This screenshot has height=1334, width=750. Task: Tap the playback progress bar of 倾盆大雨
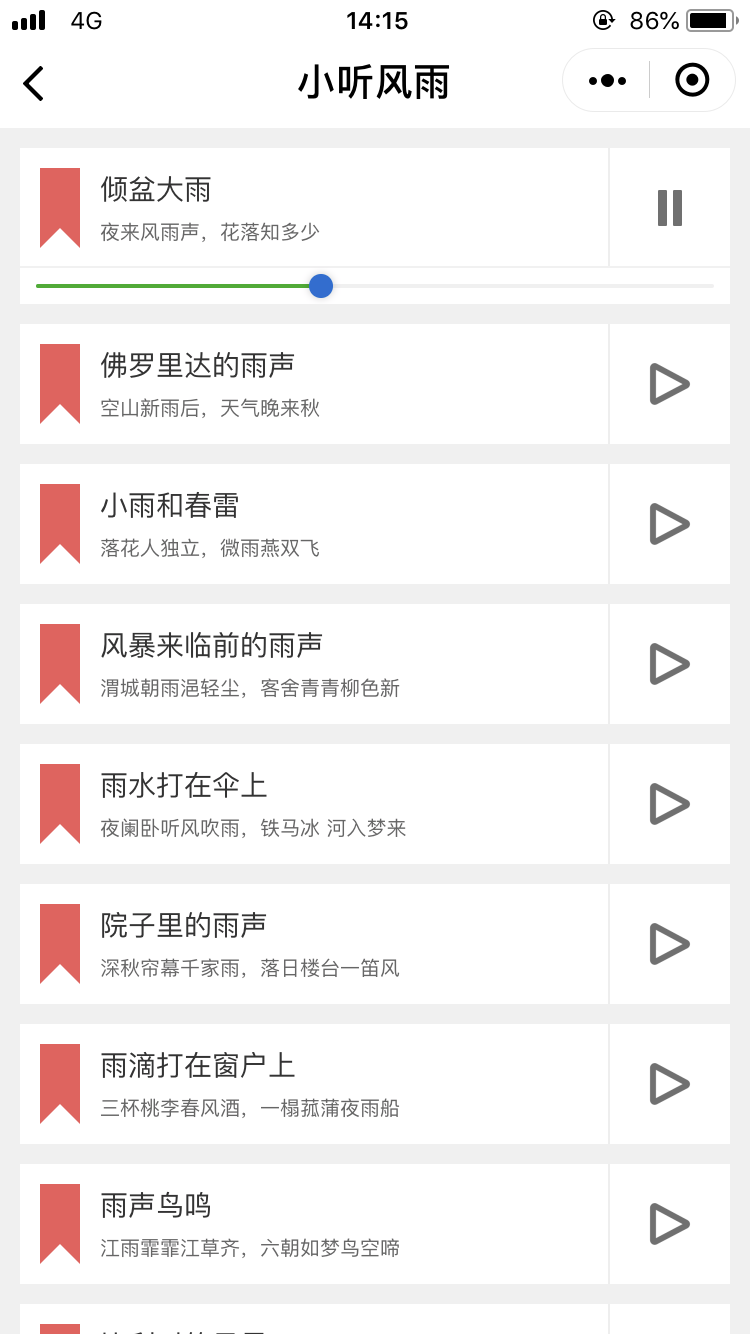pos(375,286)
